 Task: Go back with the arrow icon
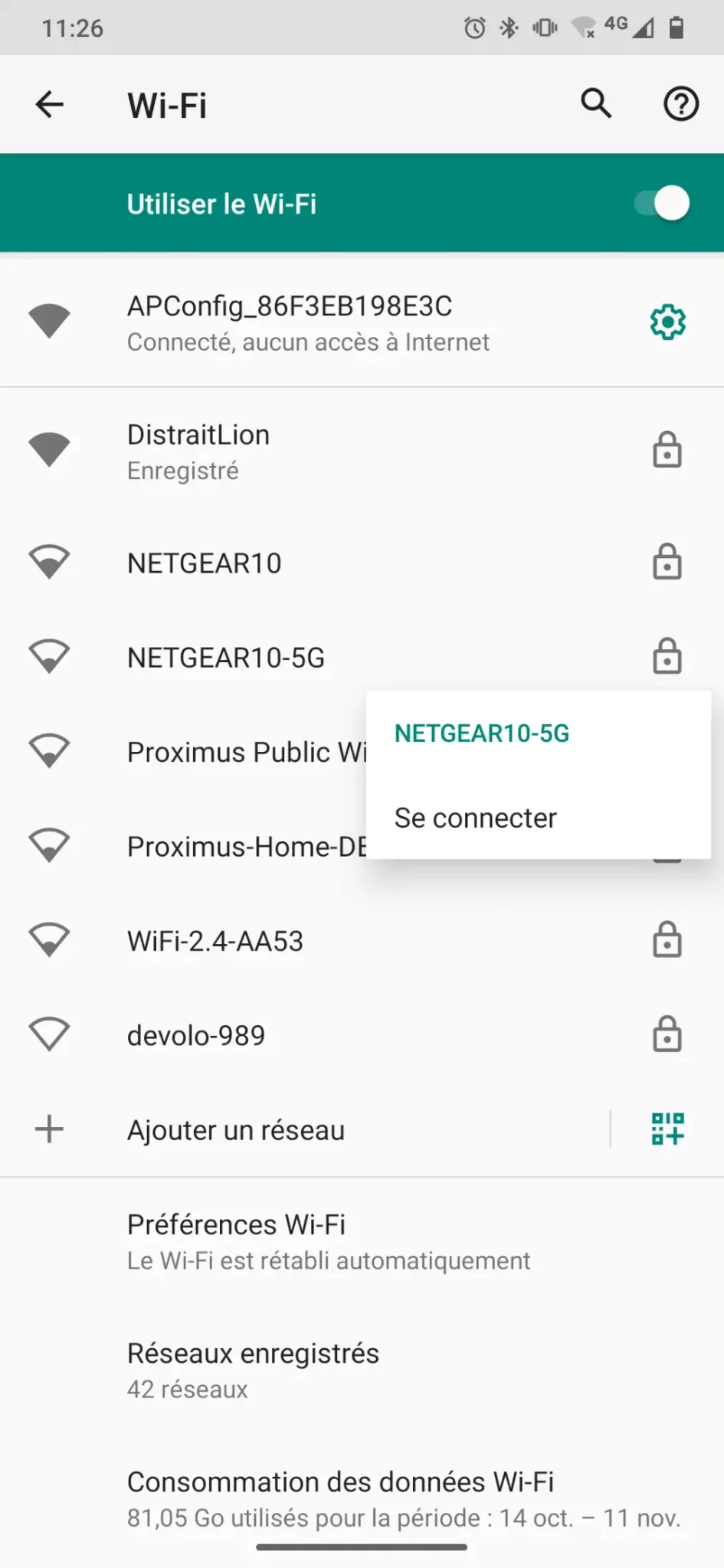coord(50,104)
